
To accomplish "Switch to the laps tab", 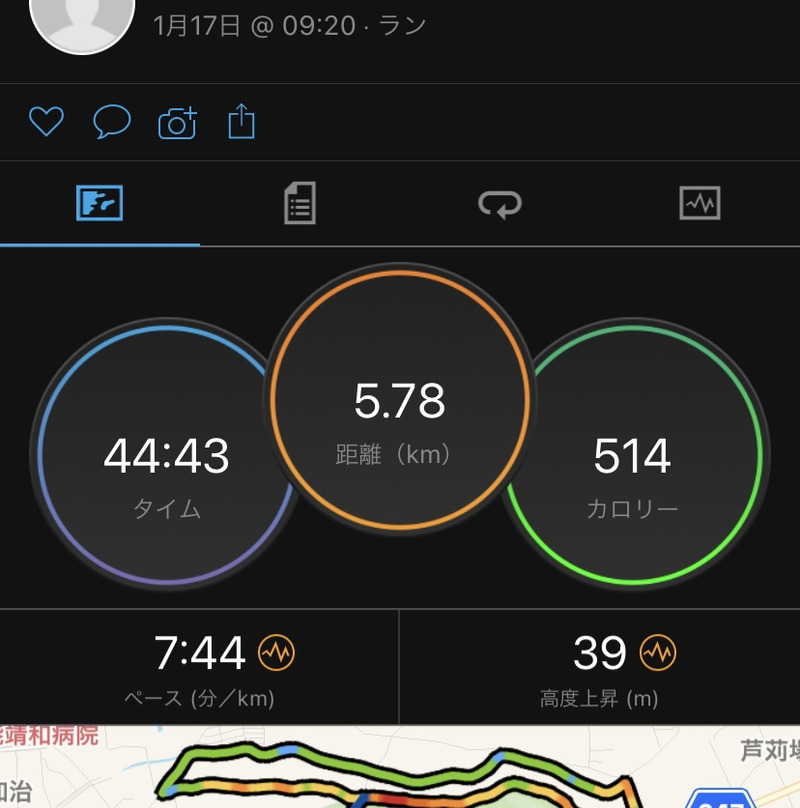I will pos(499,204).
